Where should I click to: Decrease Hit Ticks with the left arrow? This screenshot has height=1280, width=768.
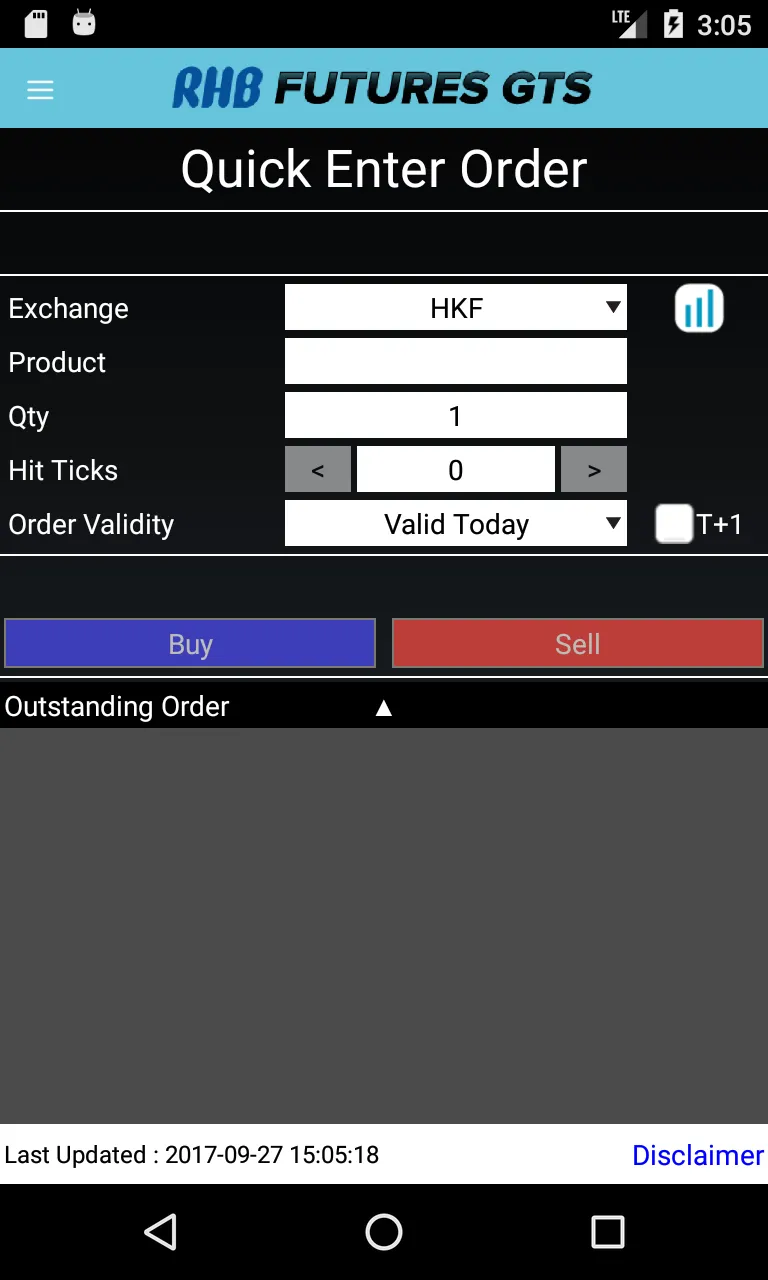click(318, 469)
